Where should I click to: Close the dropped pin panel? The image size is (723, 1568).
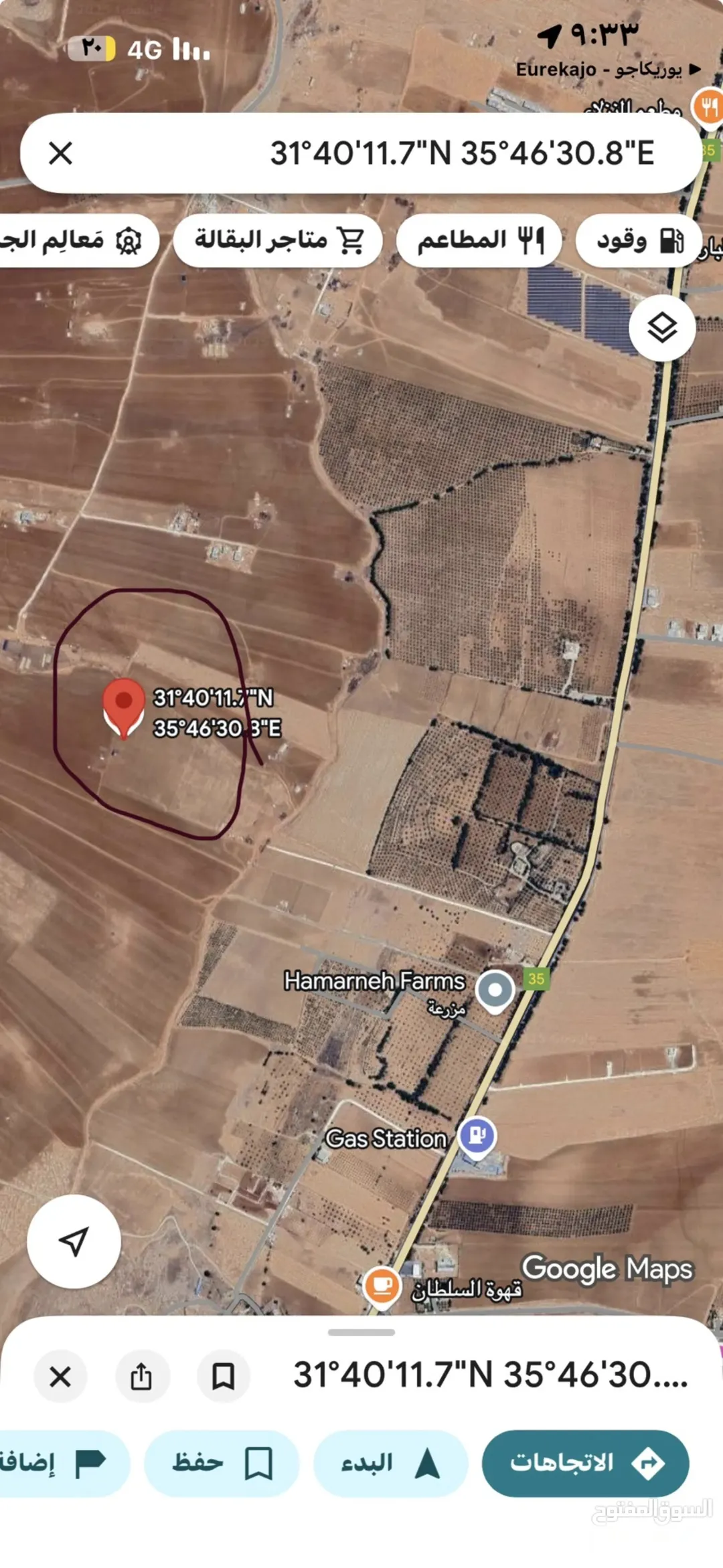click(x=60, y=1377)
